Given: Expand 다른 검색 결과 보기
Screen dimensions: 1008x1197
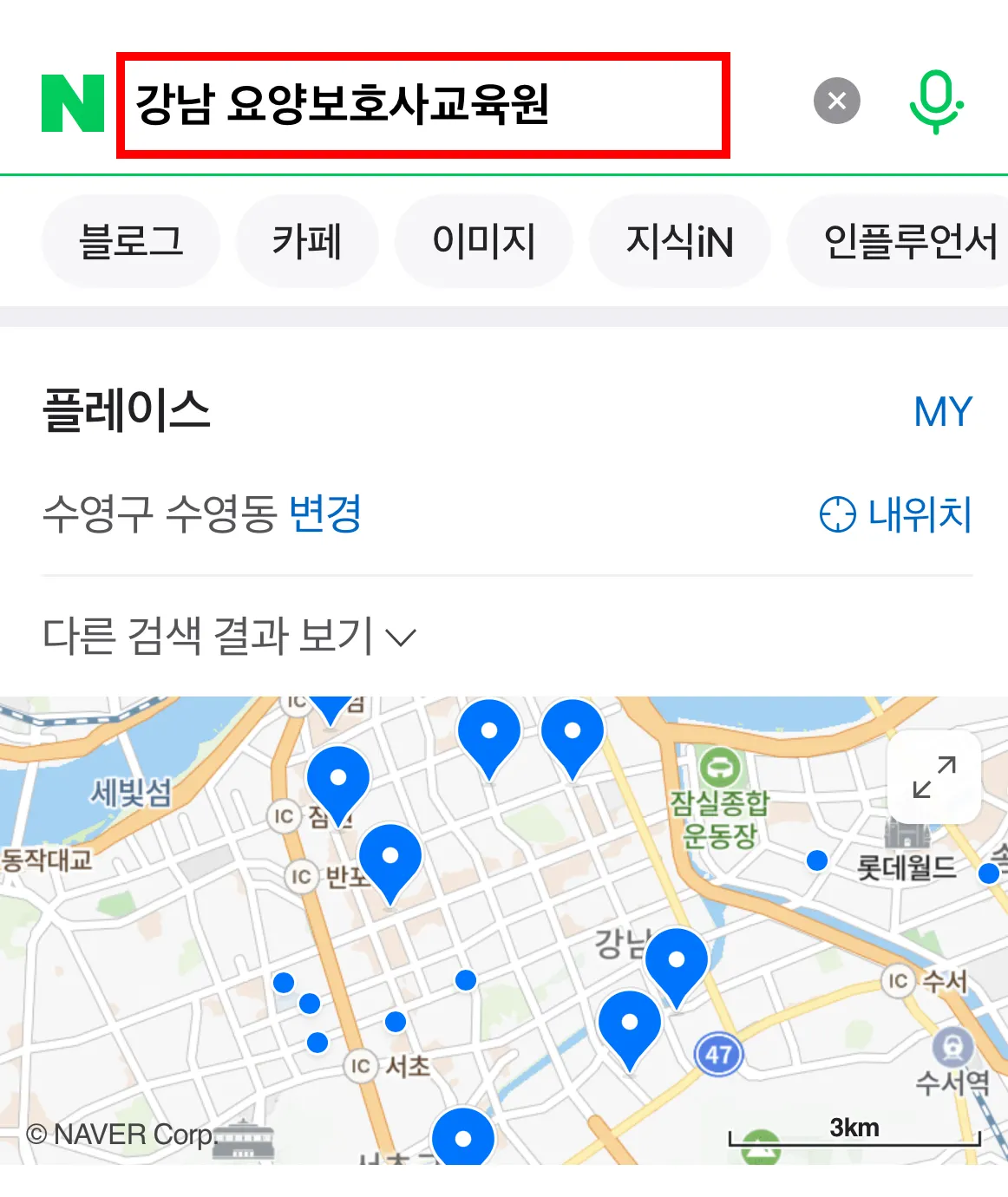Looking at the screenshot, I should click(x=230, y=636).
